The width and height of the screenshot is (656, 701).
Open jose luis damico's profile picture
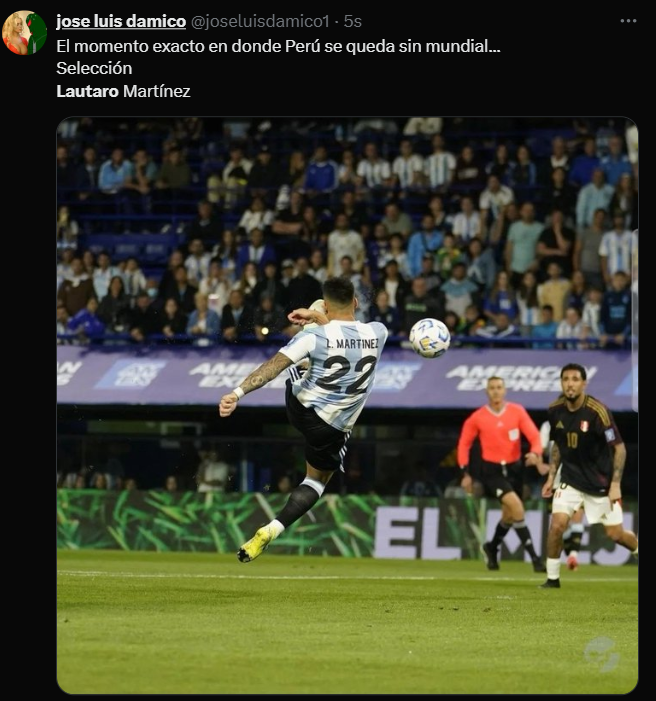[24, 33]
